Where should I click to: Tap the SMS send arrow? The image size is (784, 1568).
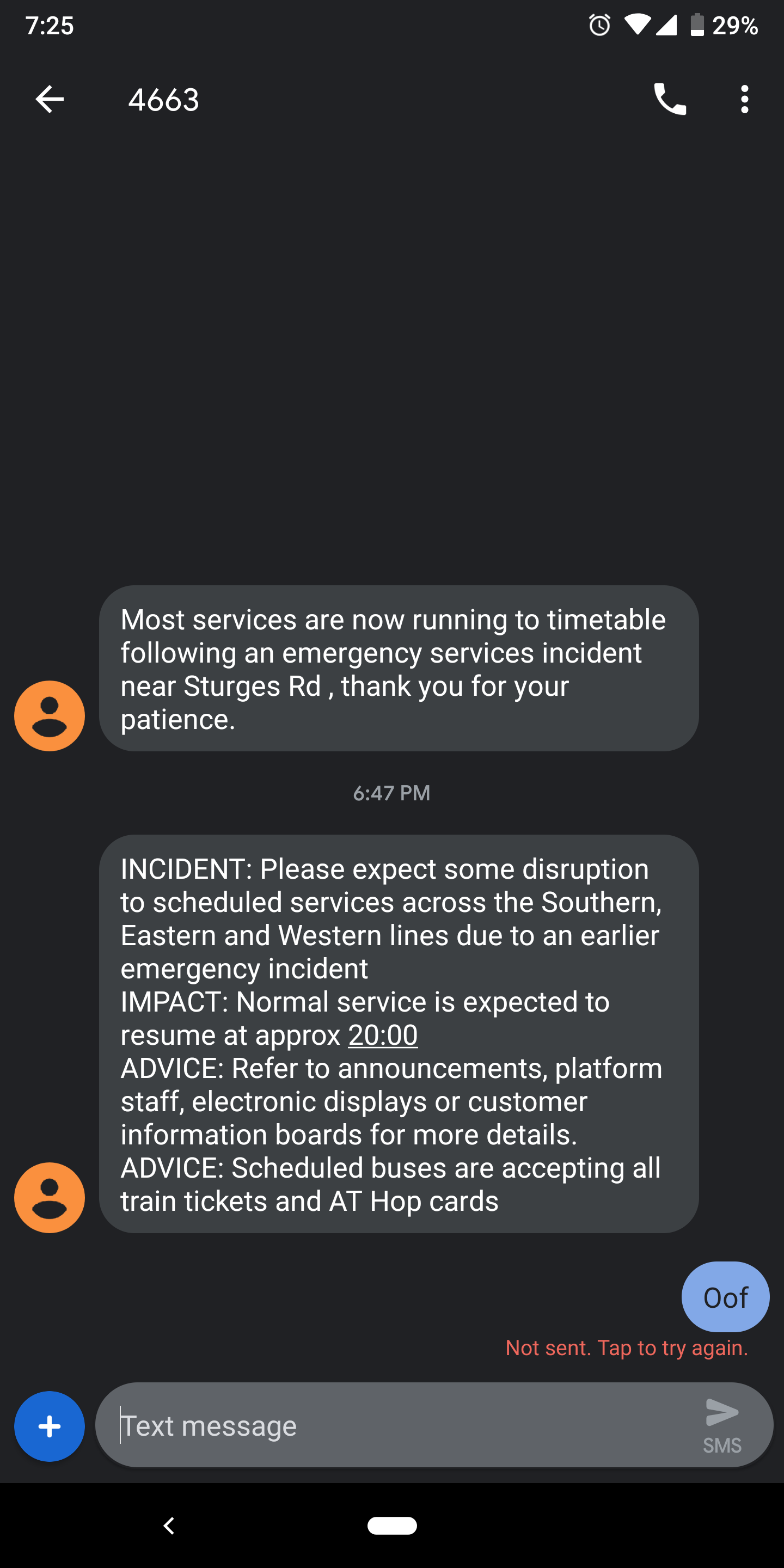[722, 1425]
